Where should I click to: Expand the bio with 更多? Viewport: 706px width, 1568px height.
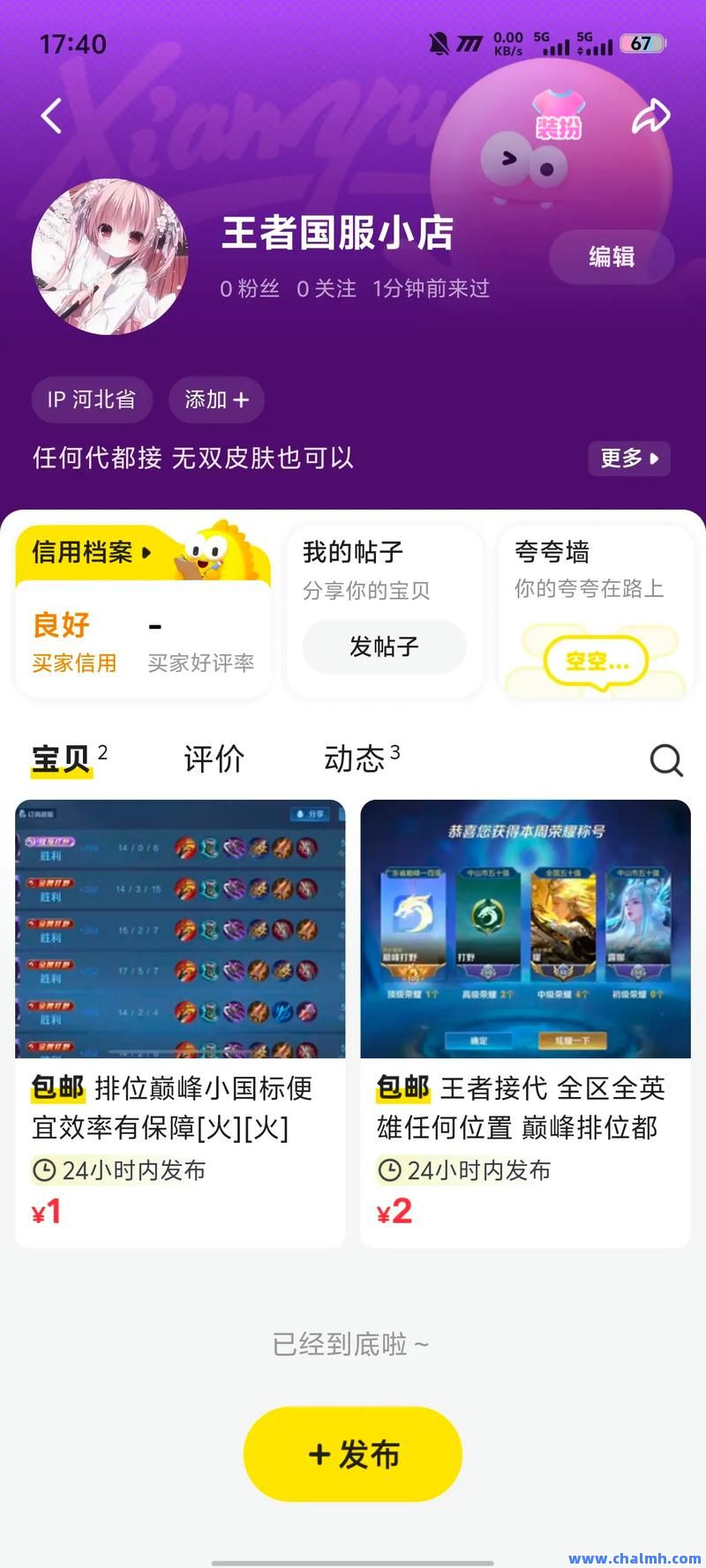(628, 459)
